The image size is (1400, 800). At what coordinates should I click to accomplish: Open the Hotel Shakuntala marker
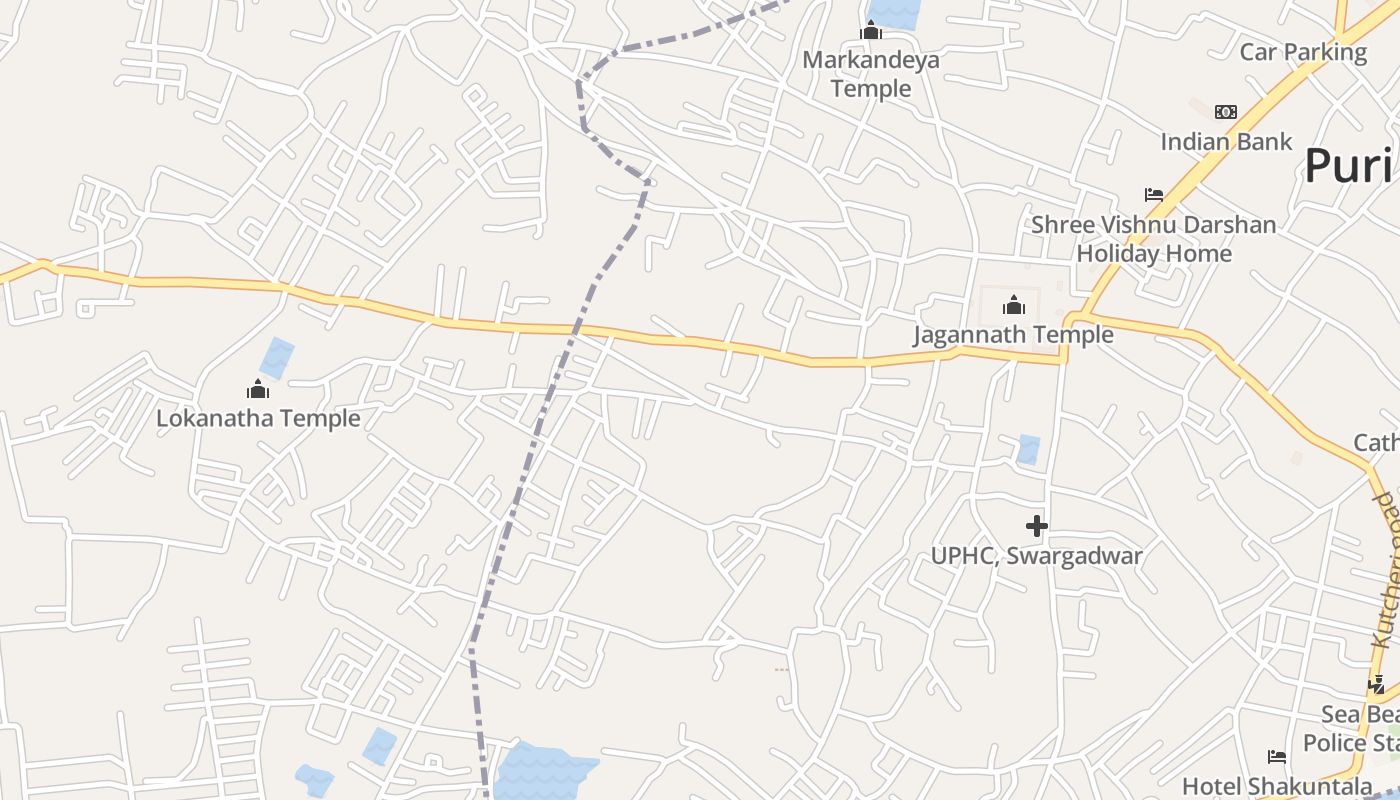point(1277,757)
